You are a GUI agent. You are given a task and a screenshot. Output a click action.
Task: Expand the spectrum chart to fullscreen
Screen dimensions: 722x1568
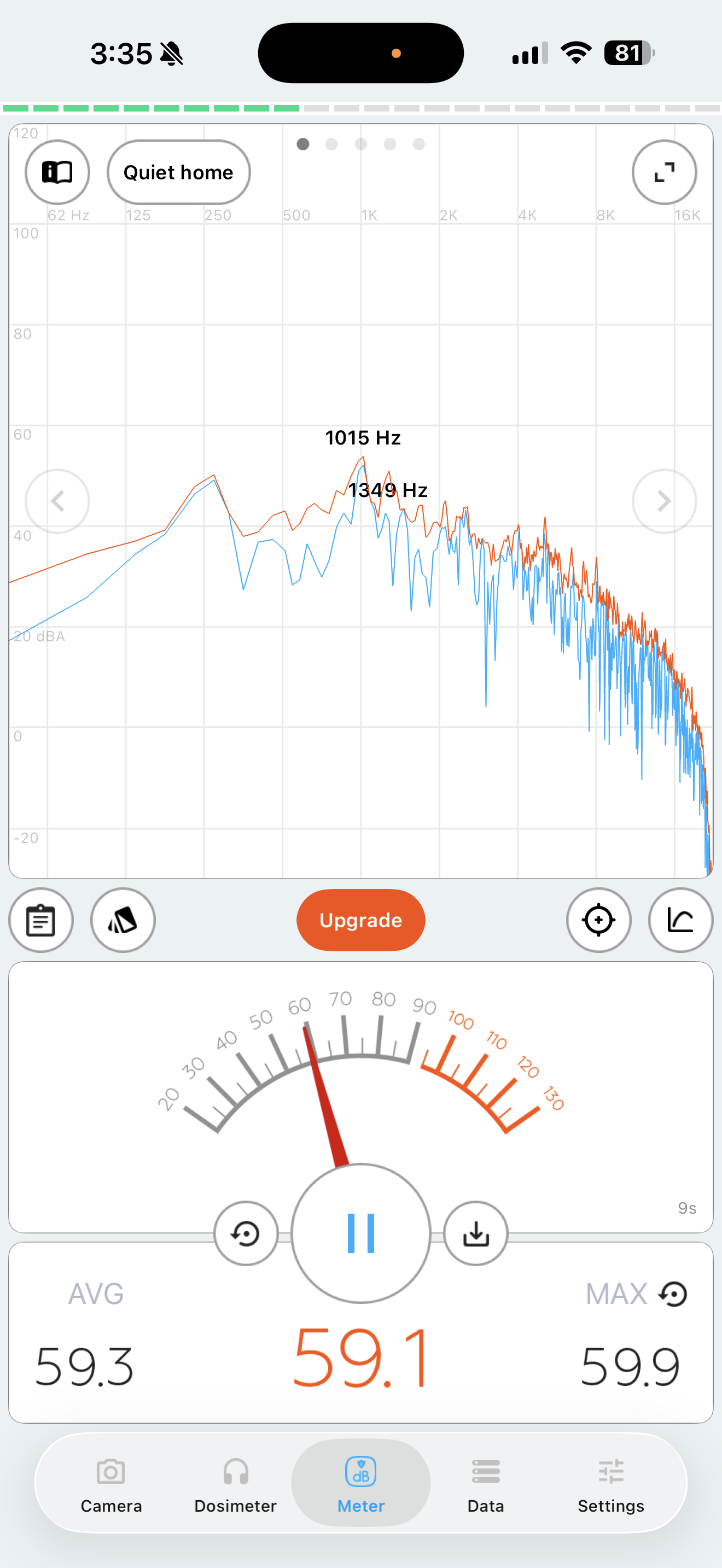tap(663, 172)
